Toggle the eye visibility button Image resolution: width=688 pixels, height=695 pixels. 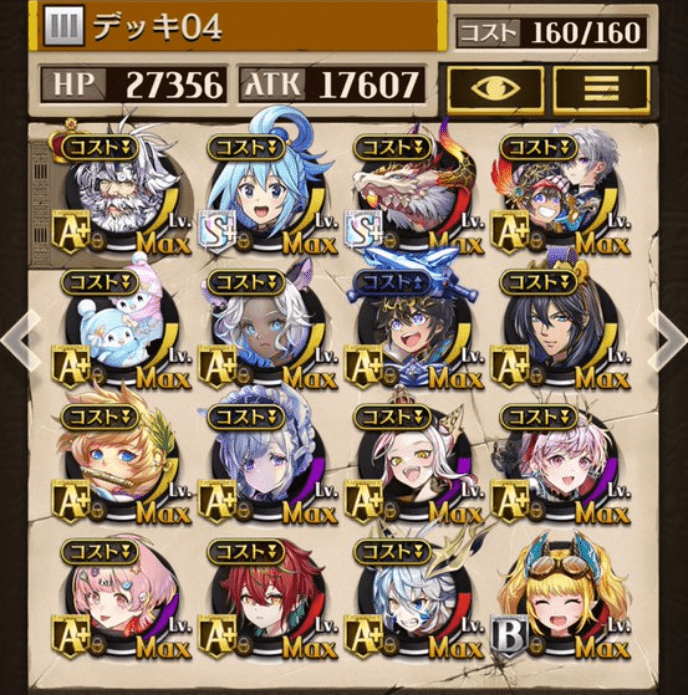pos(495,89)
